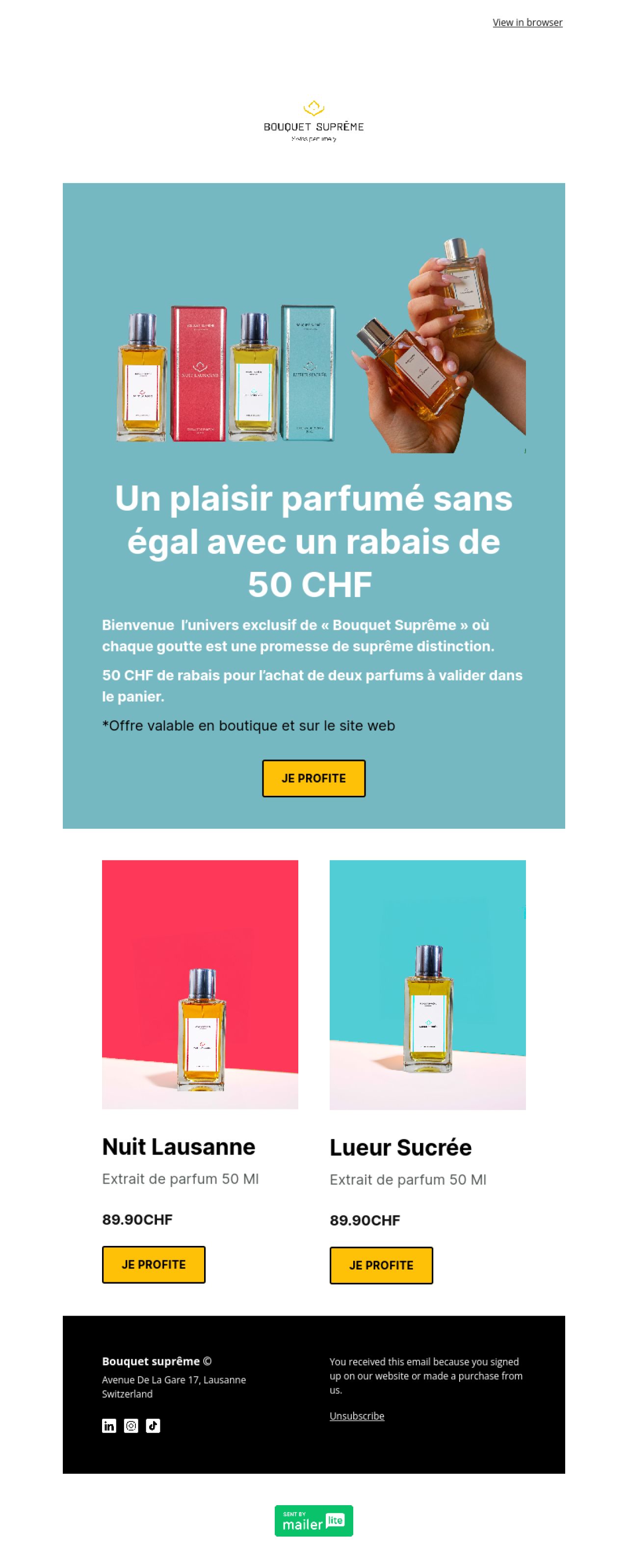This screenshot has width=628, height=1568.
Task: Tap JE PROFITE for Lueur Sucrée
Action: coord(381,1265)
